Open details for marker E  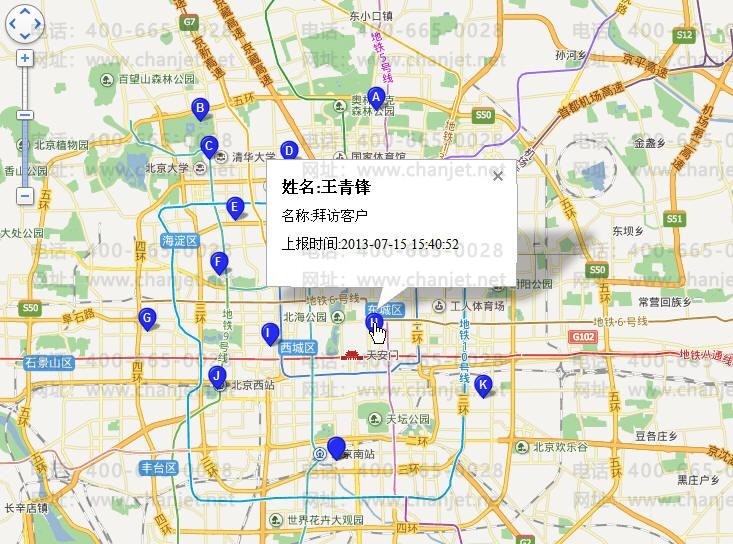235,208
